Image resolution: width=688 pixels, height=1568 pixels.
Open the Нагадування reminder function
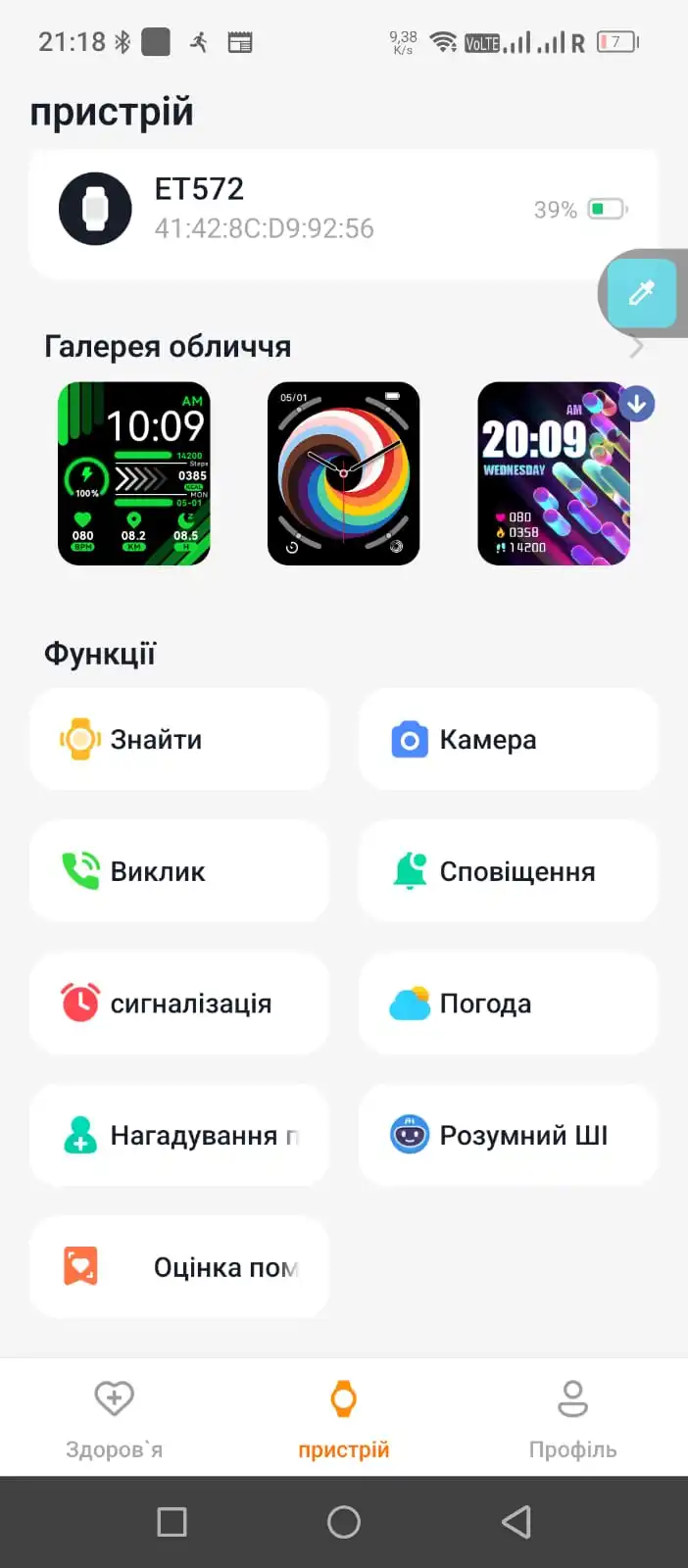179,1135
